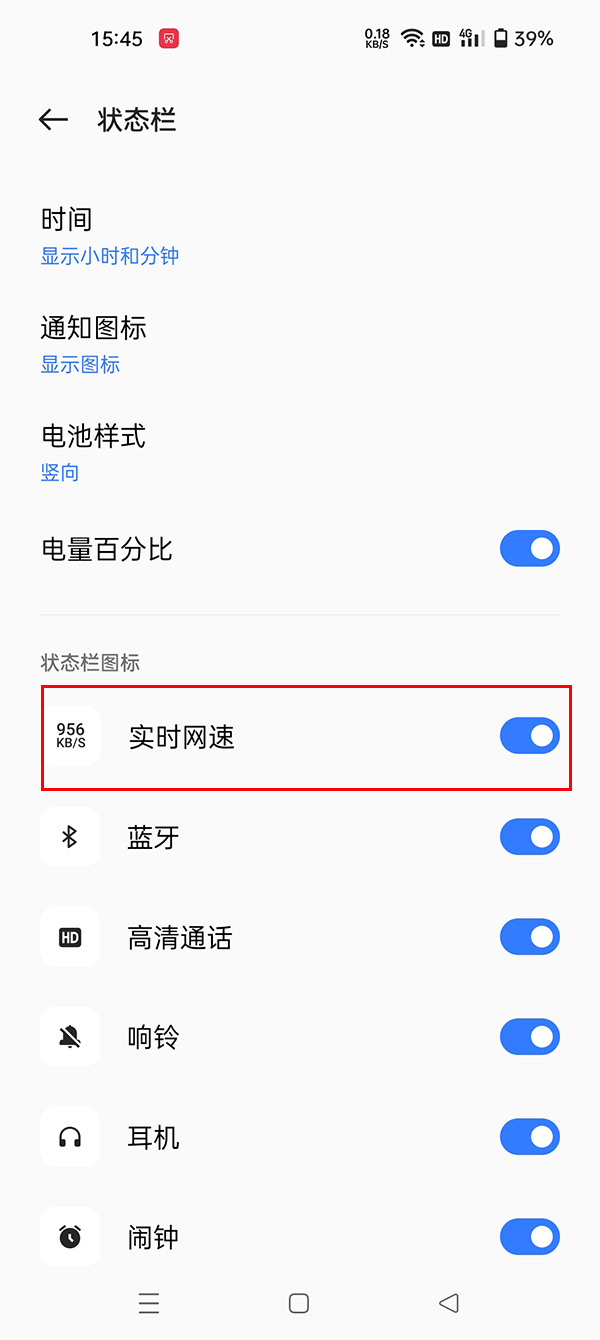The image size is (600, 1340).
Task: Disable the 实时网速 toggle
Action: click(x=529, y=736)
